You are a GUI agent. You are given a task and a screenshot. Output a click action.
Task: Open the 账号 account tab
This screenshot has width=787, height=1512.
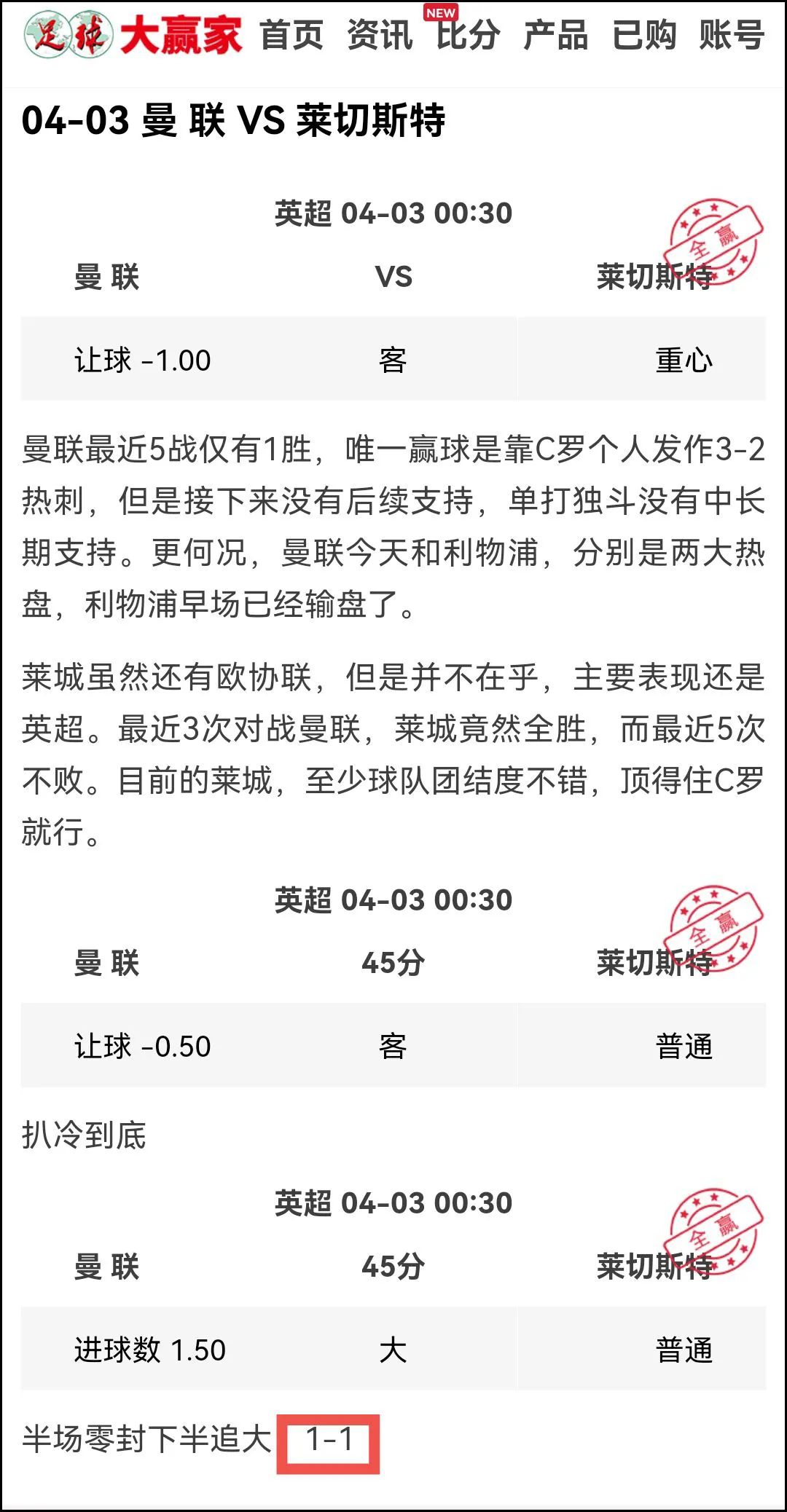[732, 35]
